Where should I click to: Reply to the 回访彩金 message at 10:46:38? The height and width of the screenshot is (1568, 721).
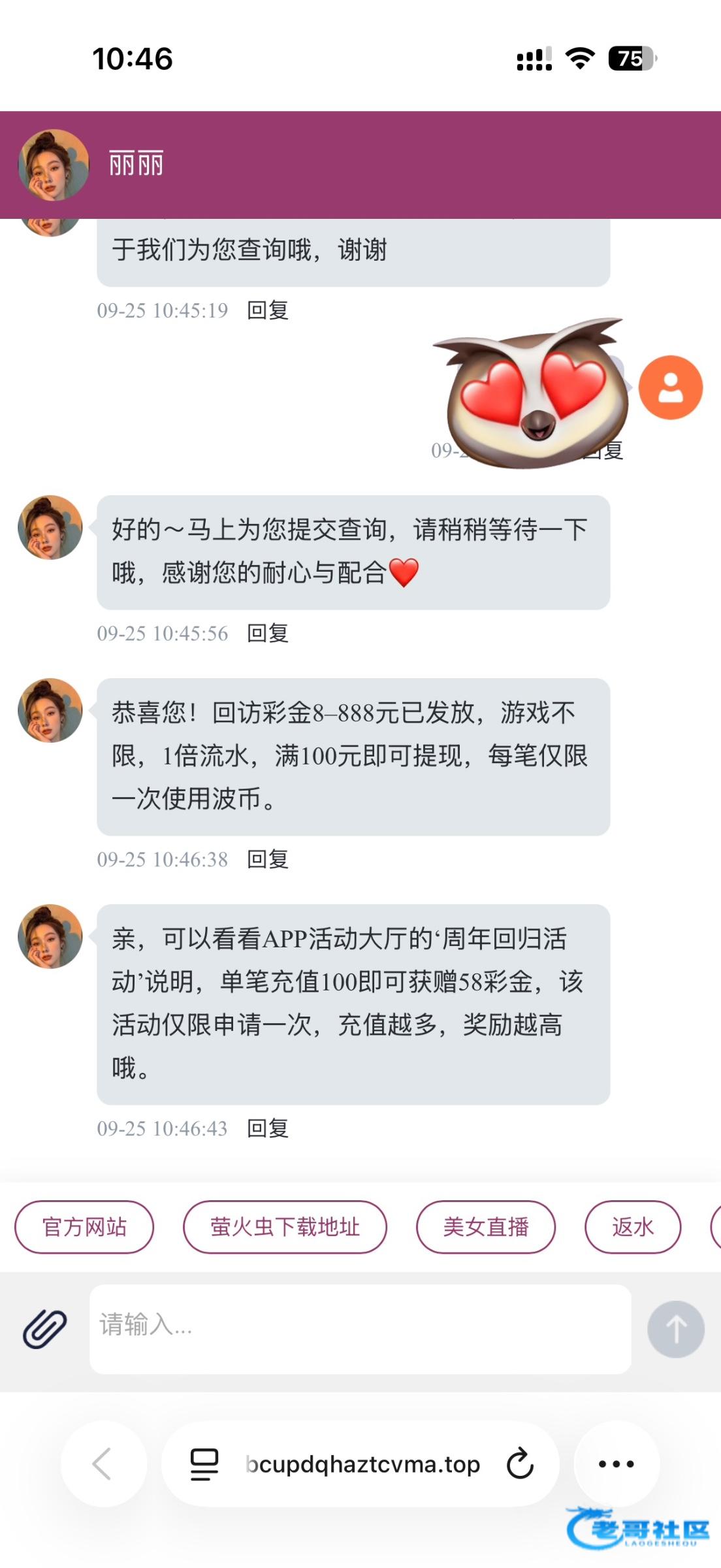tap(268, 859)
